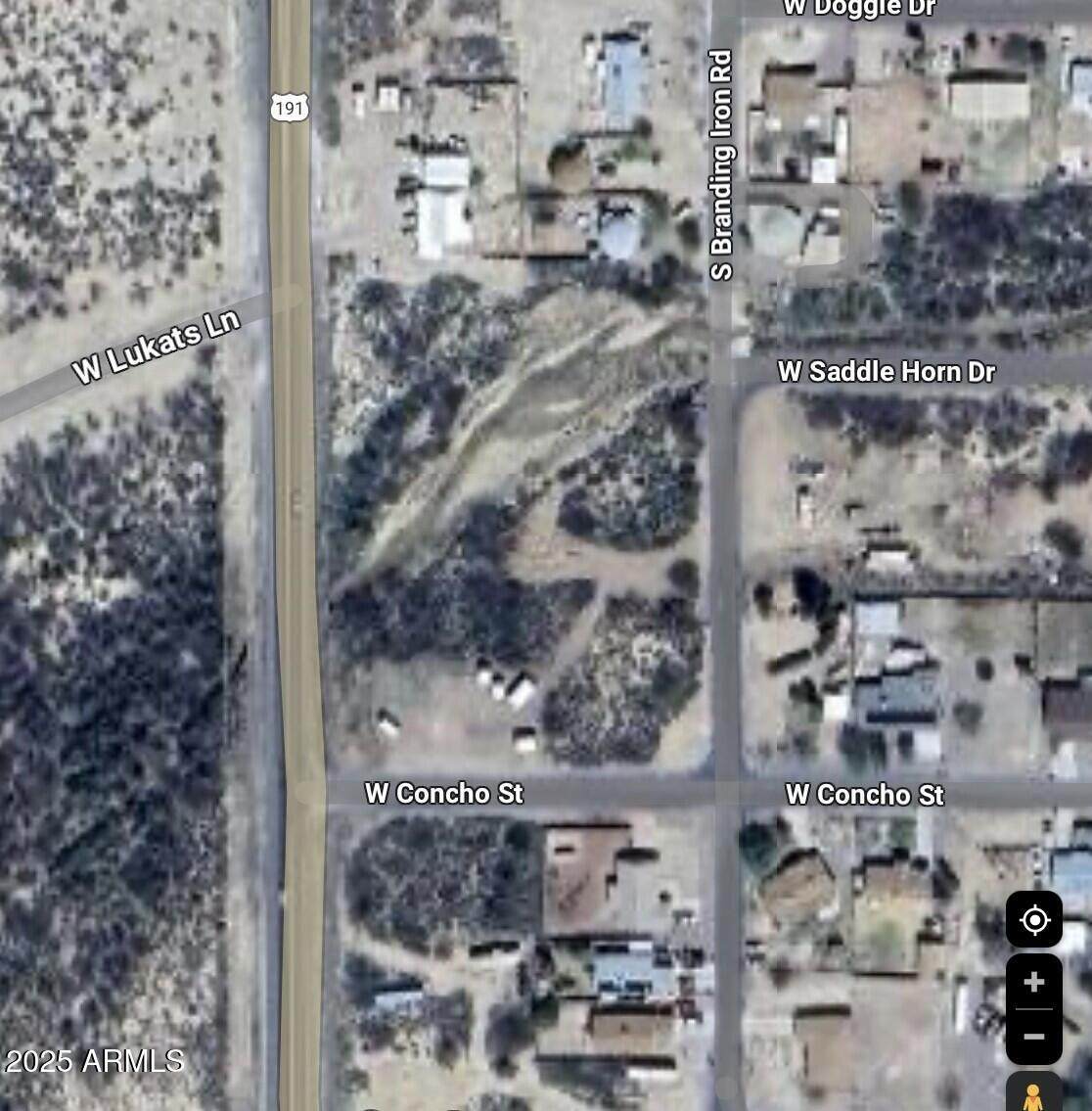The width and height of the screenshot is (1092, 1111).
Task: Center the map on my location
Action: [1033, 920]
